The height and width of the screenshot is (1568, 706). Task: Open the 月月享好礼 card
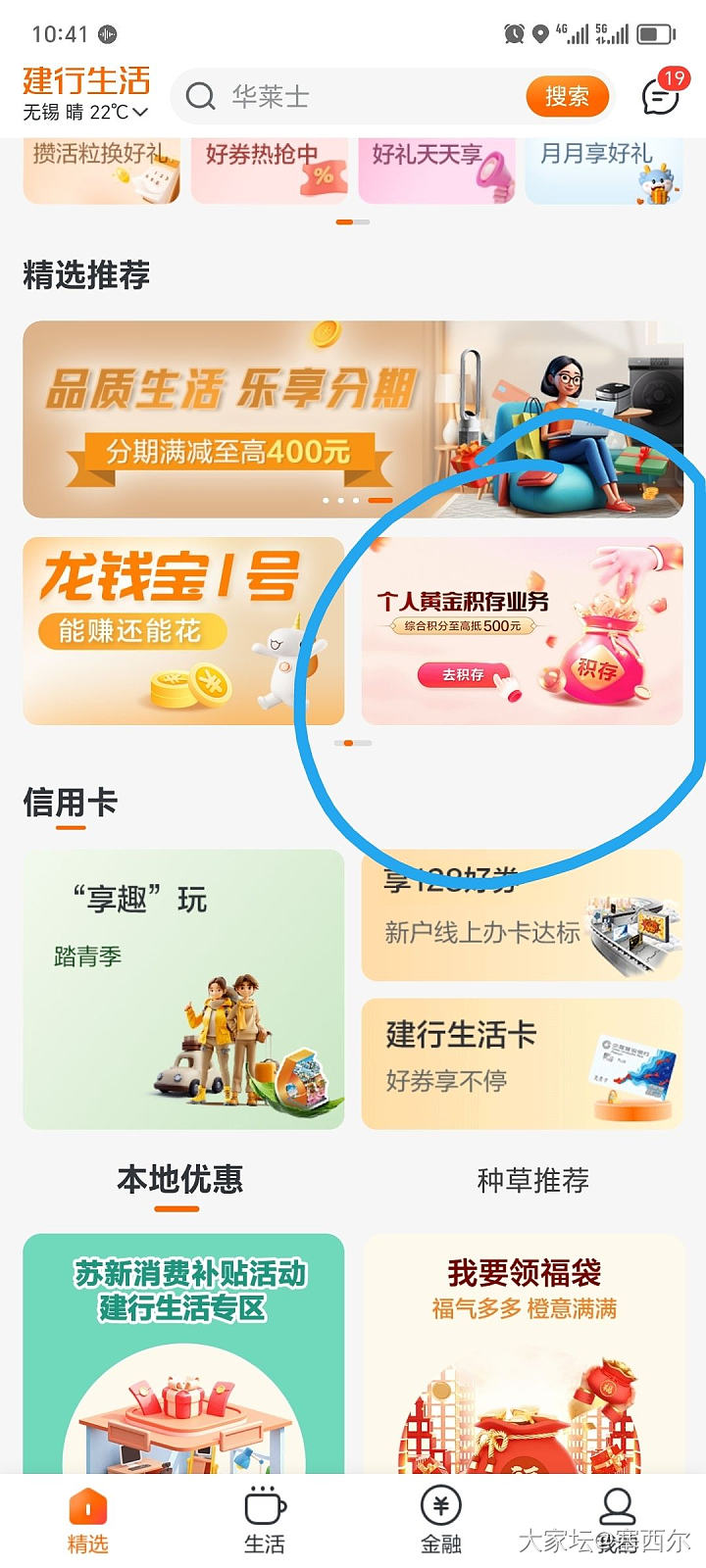pos(604,171)
